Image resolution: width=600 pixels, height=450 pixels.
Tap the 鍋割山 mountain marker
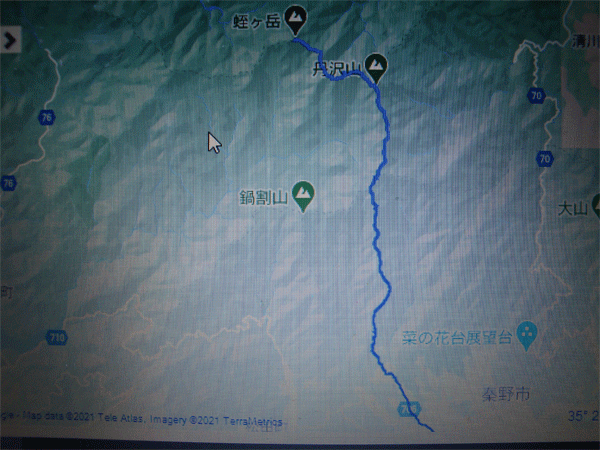pyautogui.click(x=304, y=195)
